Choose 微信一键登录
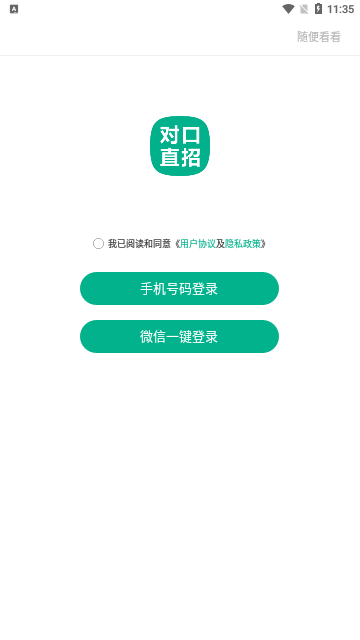This screenshot has width=360, height=640. [x=179, y=336]
